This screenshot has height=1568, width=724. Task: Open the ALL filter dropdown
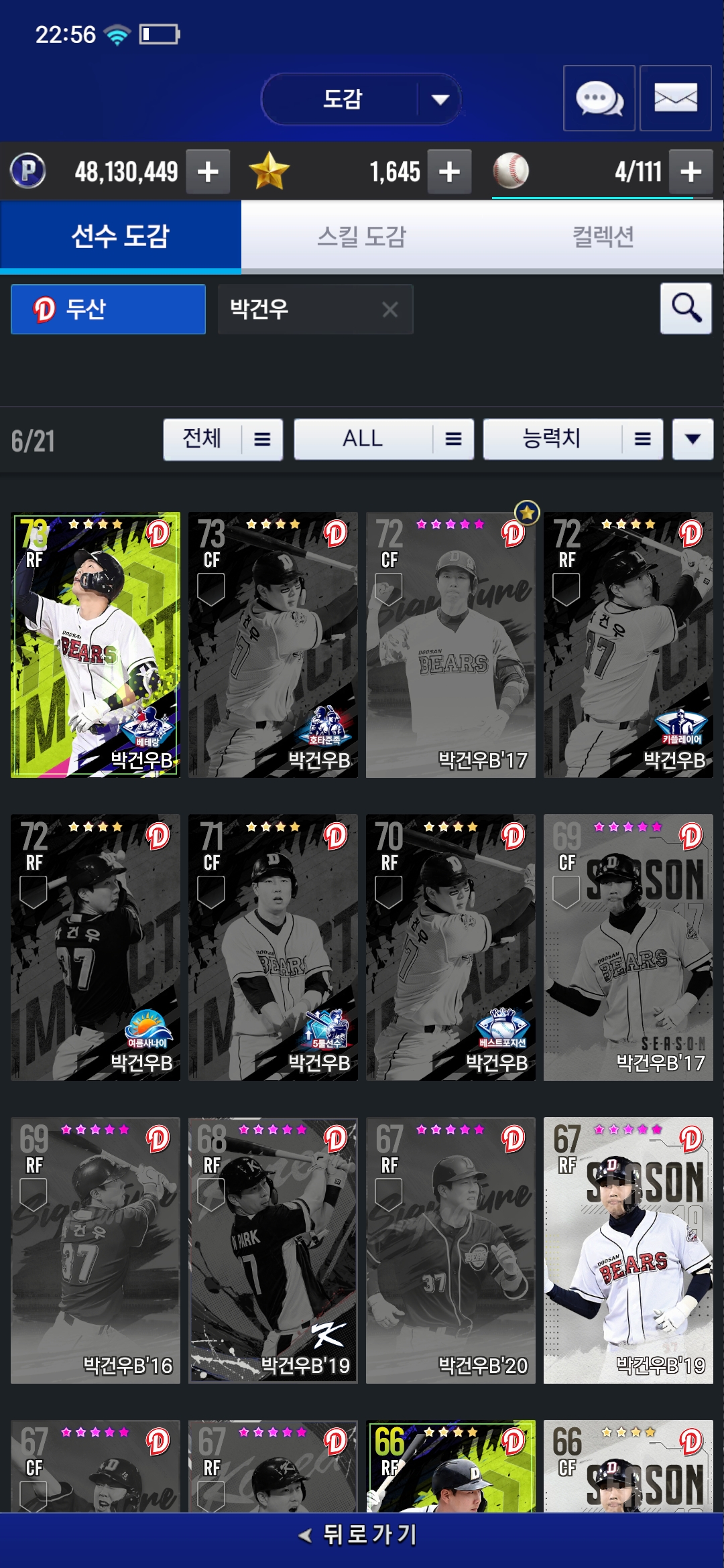click(x=383, y=440)
